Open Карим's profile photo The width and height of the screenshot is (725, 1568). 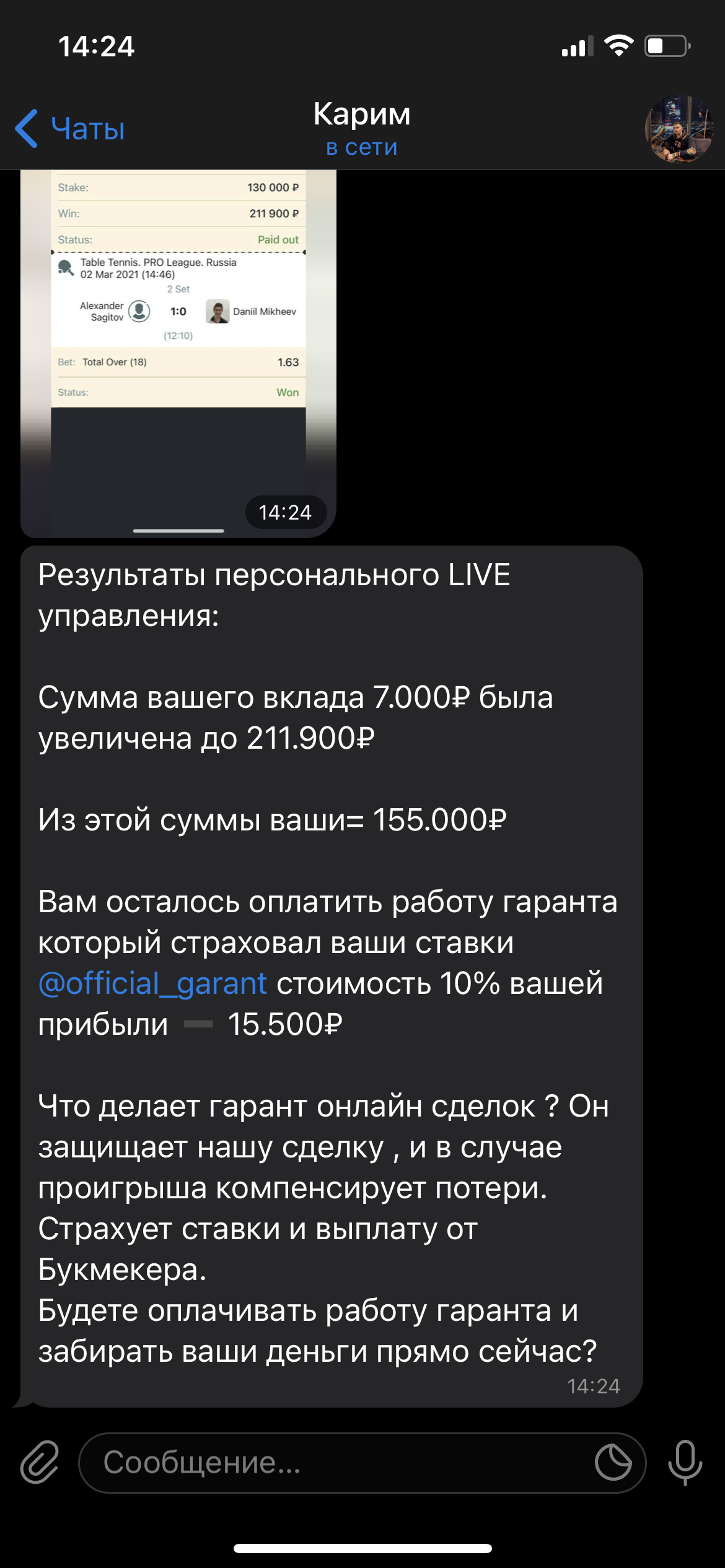tap(679, 129)
